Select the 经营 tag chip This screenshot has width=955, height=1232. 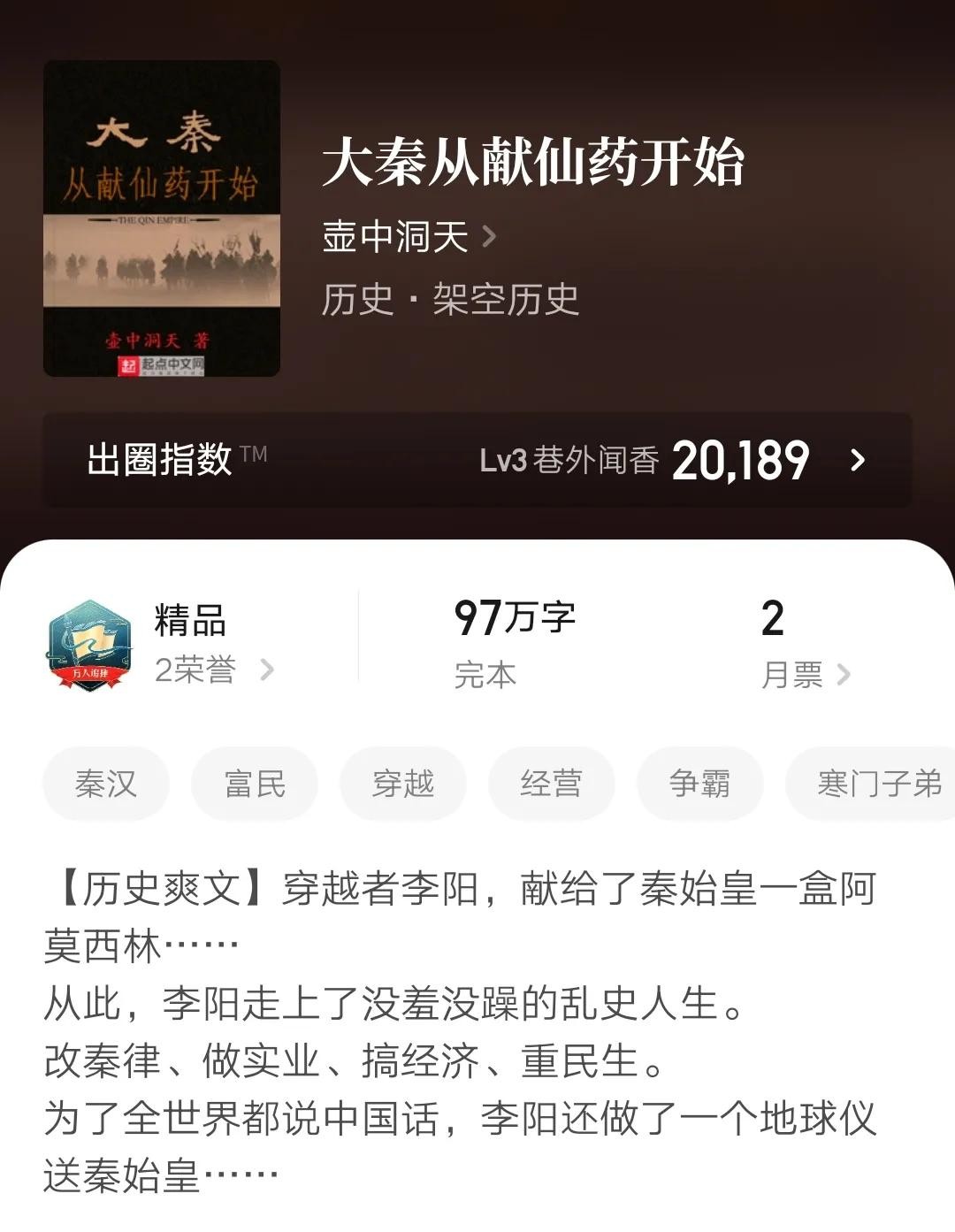(x=551, y=784)
